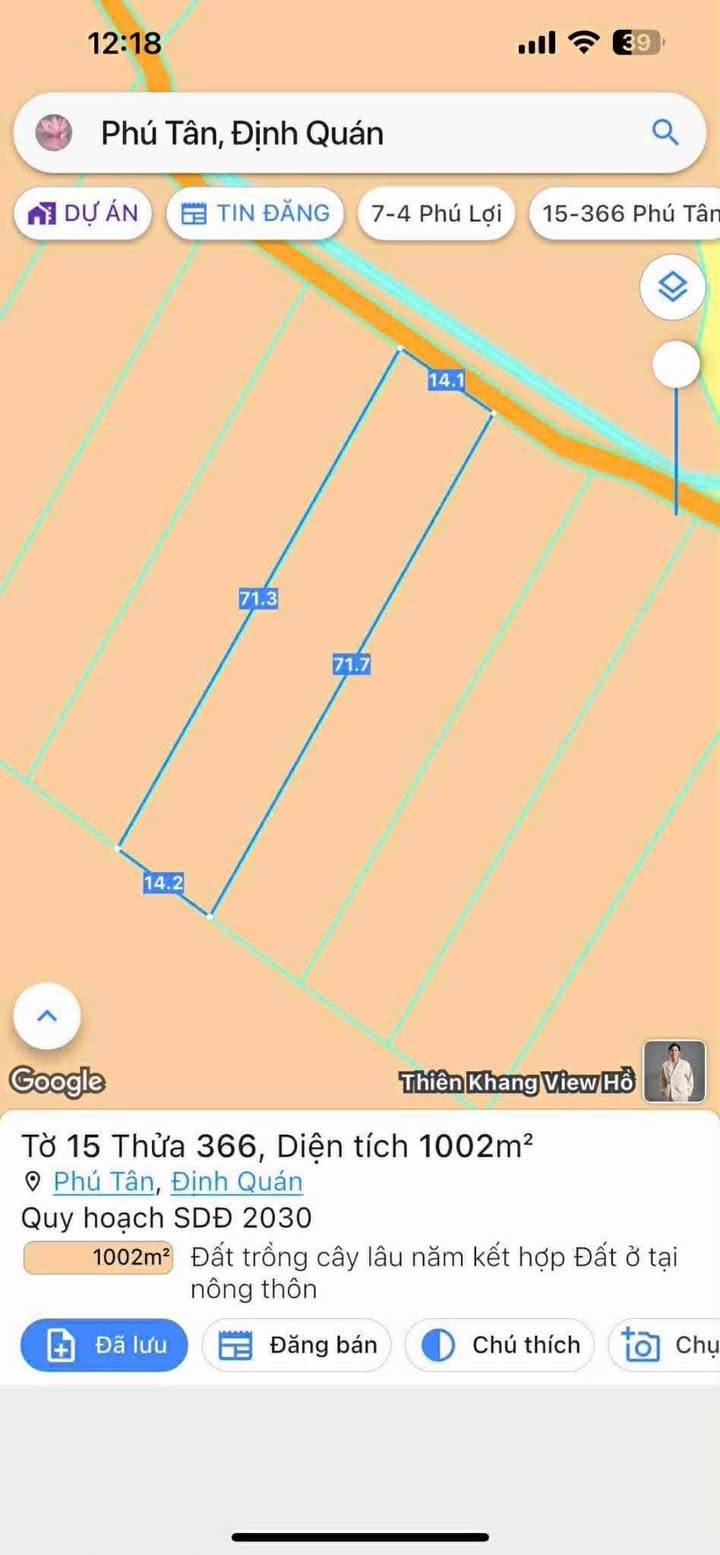Open the Chú thích legend

[500, 1345]
